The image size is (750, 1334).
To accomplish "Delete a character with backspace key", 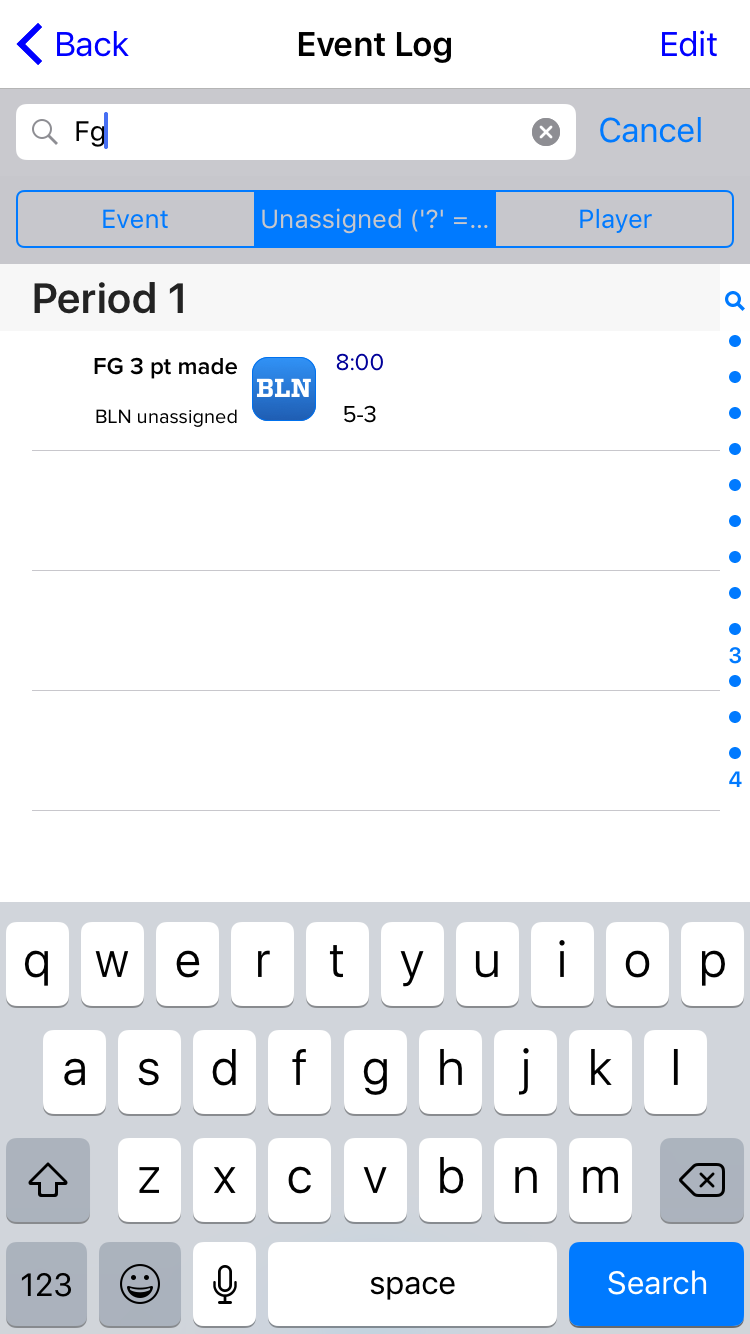I will pyautogui.click(x=701, y=1181).
